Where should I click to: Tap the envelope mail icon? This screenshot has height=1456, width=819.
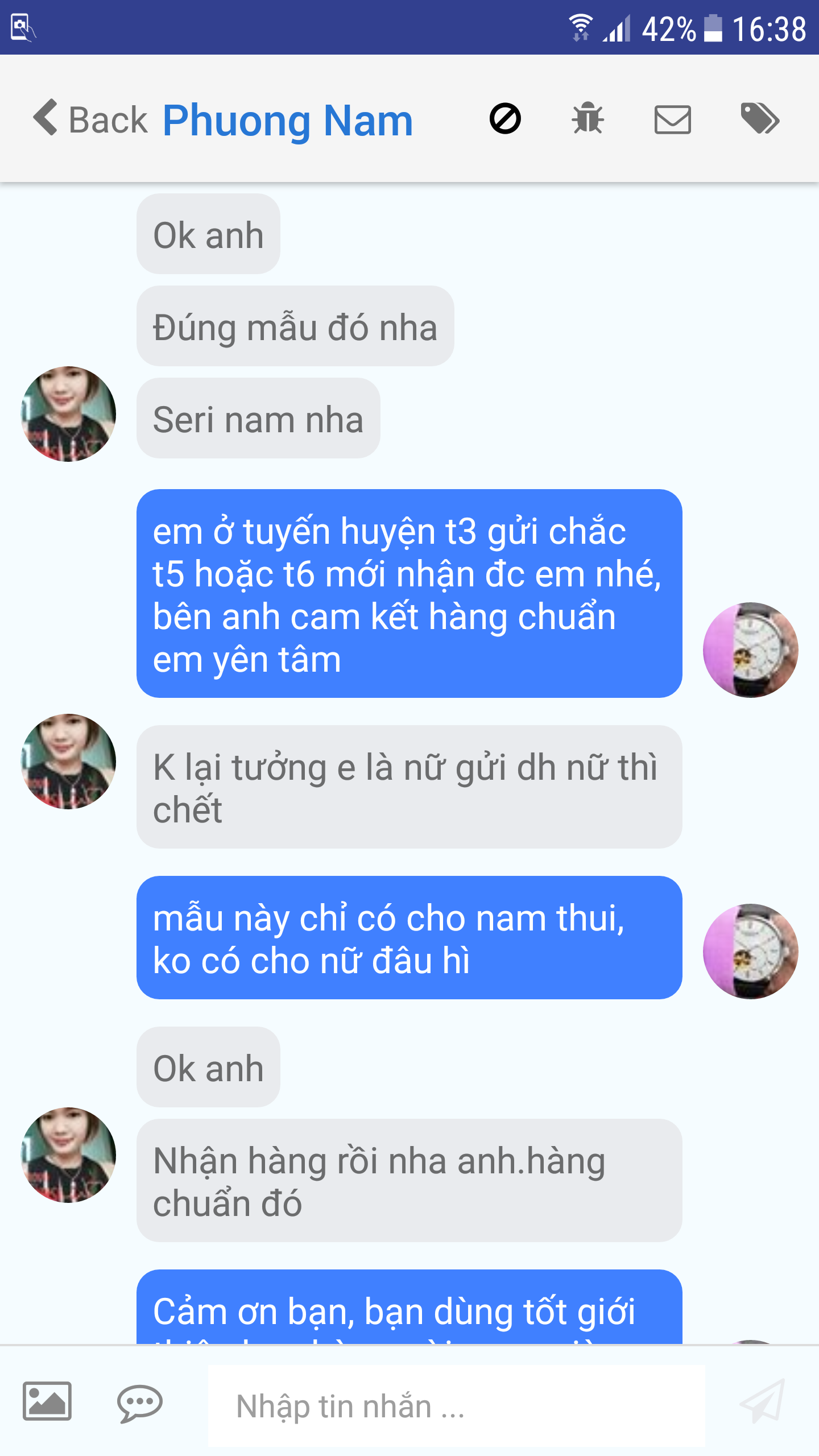tap(672, 119)
